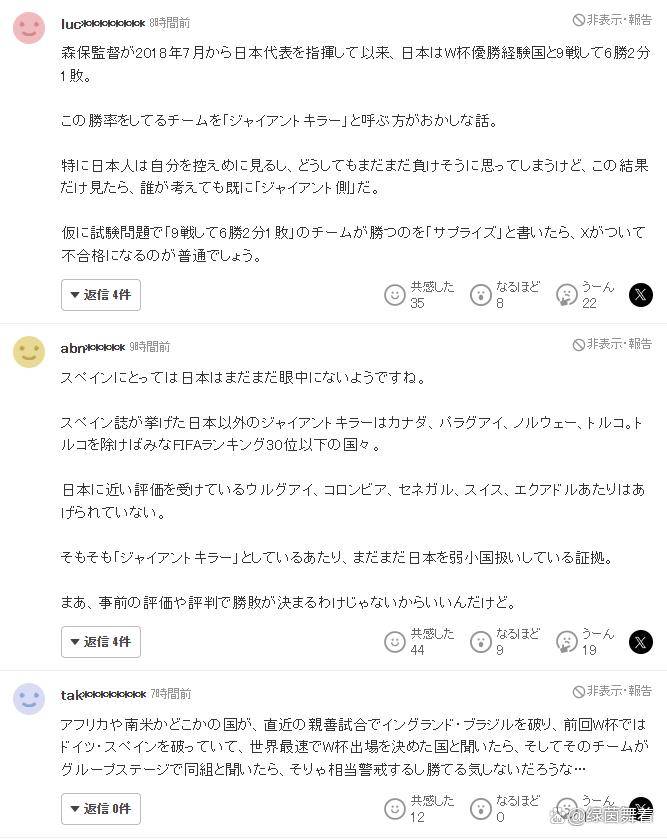This screenshot has height=839, width=667.
Task: Open the reply button under tak's comment
Action: tap(101, 808)
